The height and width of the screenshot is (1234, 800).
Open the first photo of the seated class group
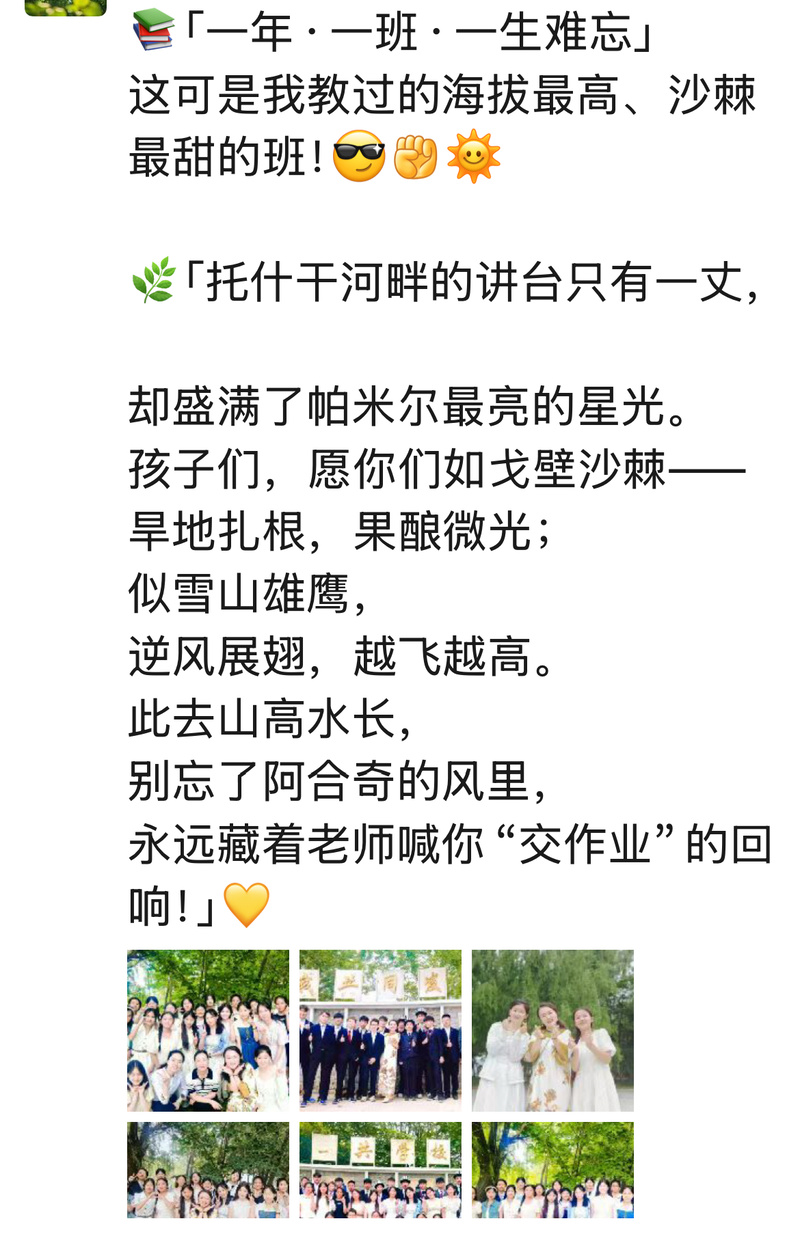[208, 1030]
